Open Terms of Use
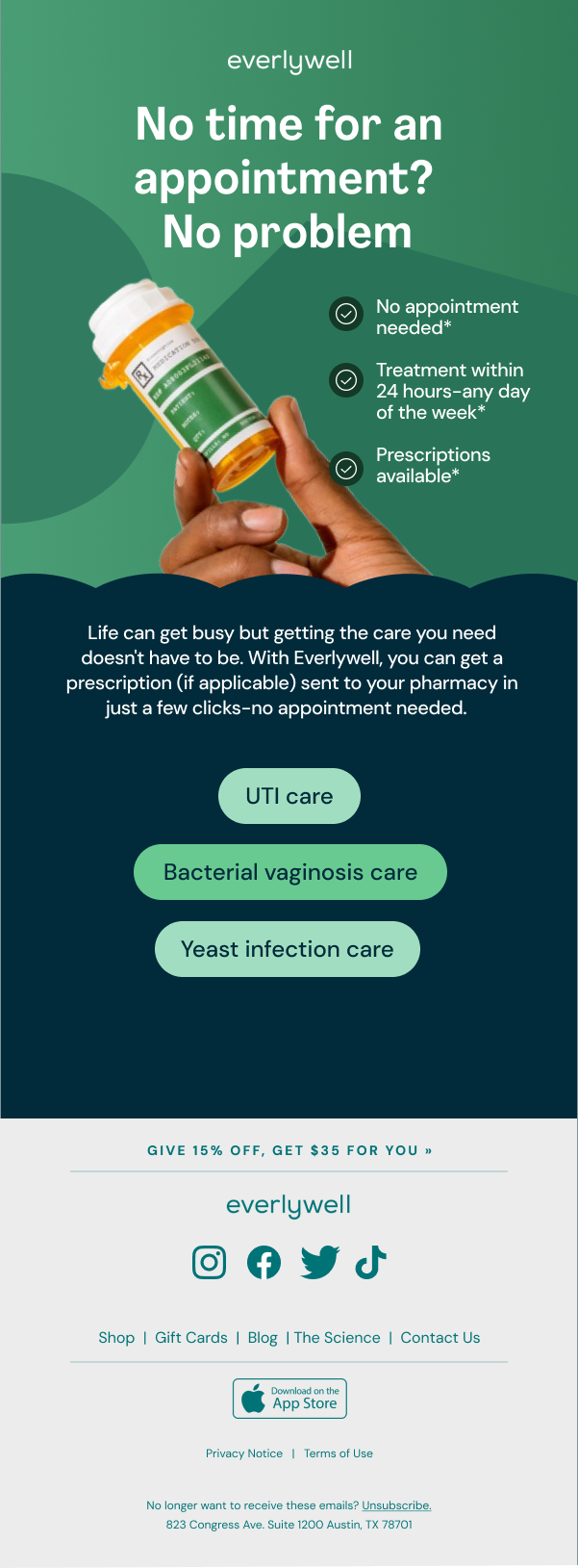The width and height of the screenshot is (578, 1568). pyautogui.click(x=339, y=1453)
